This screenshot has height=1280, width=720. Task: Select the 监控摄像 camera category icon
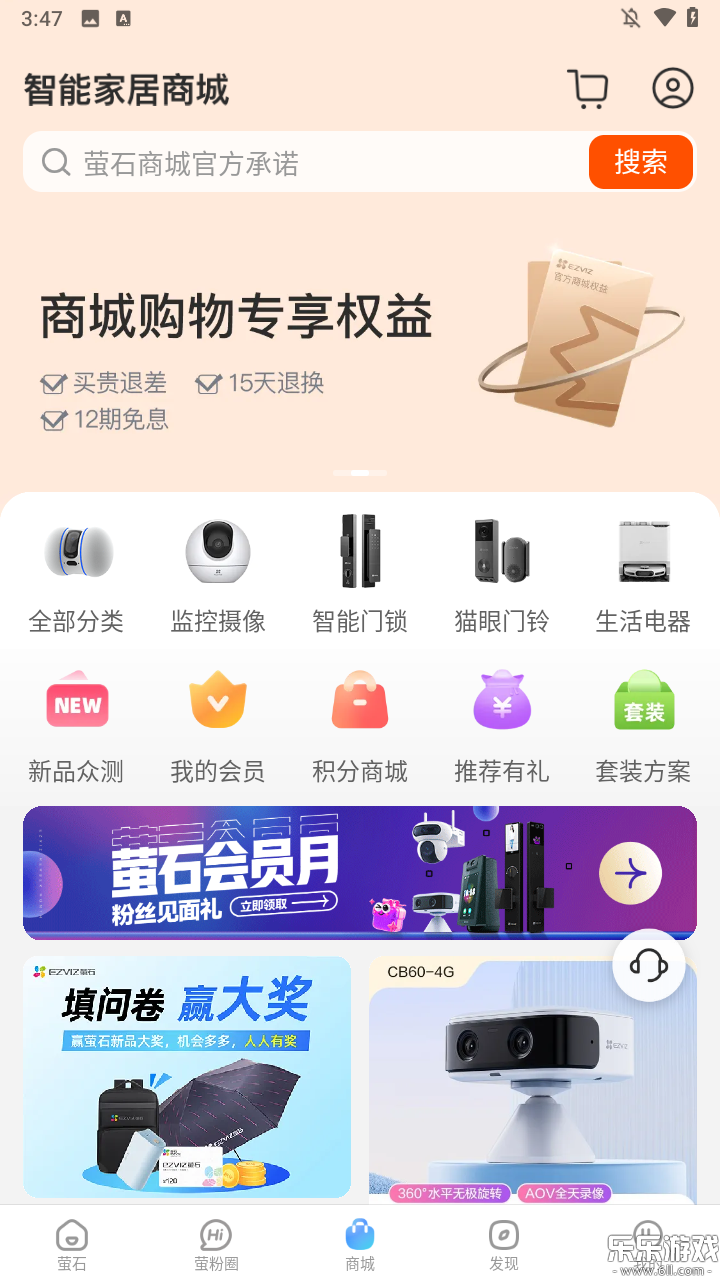click(218, 570)
